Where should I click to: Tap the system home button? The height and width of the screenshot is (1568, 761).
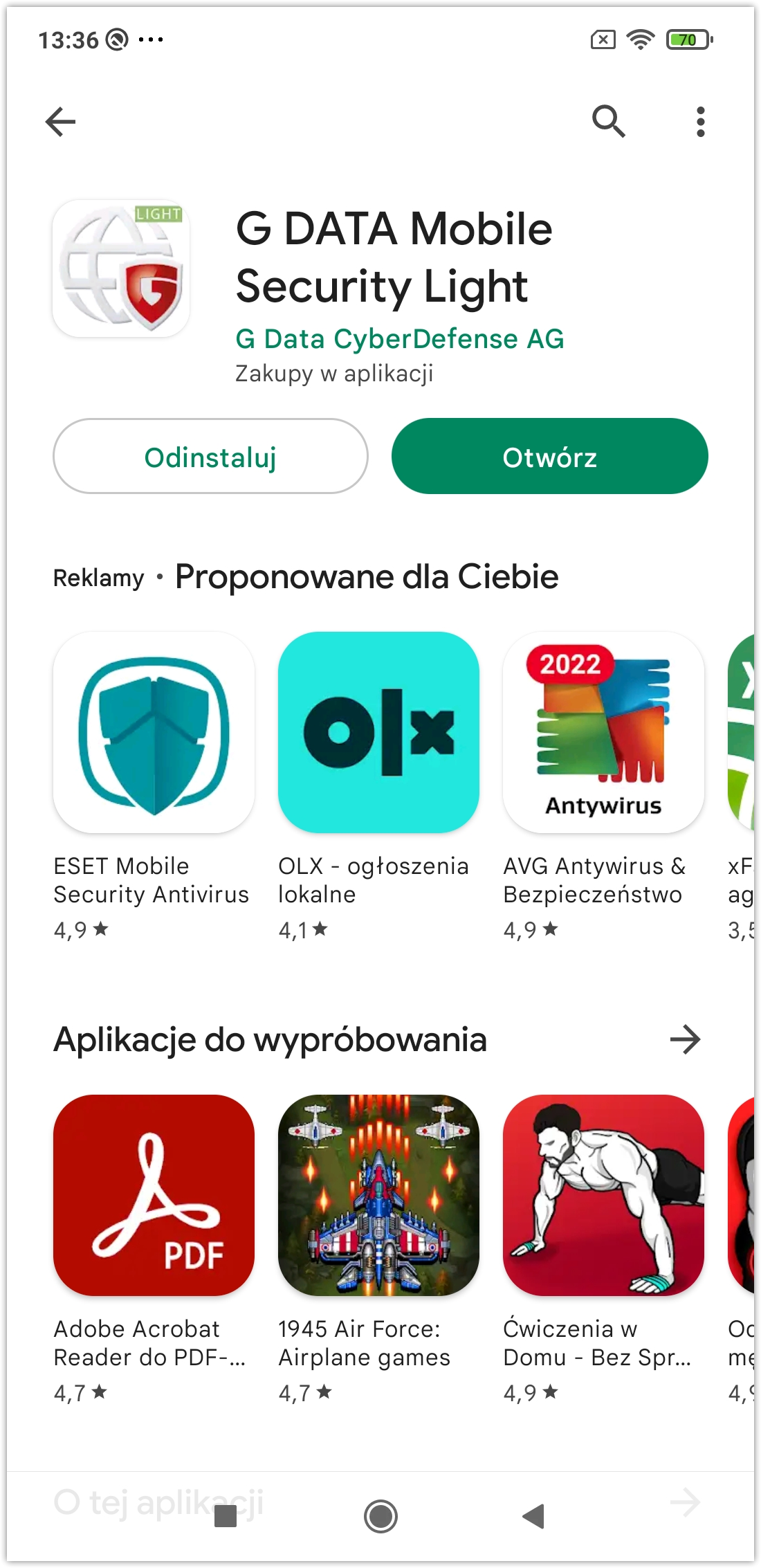[x=380, y=1516]
